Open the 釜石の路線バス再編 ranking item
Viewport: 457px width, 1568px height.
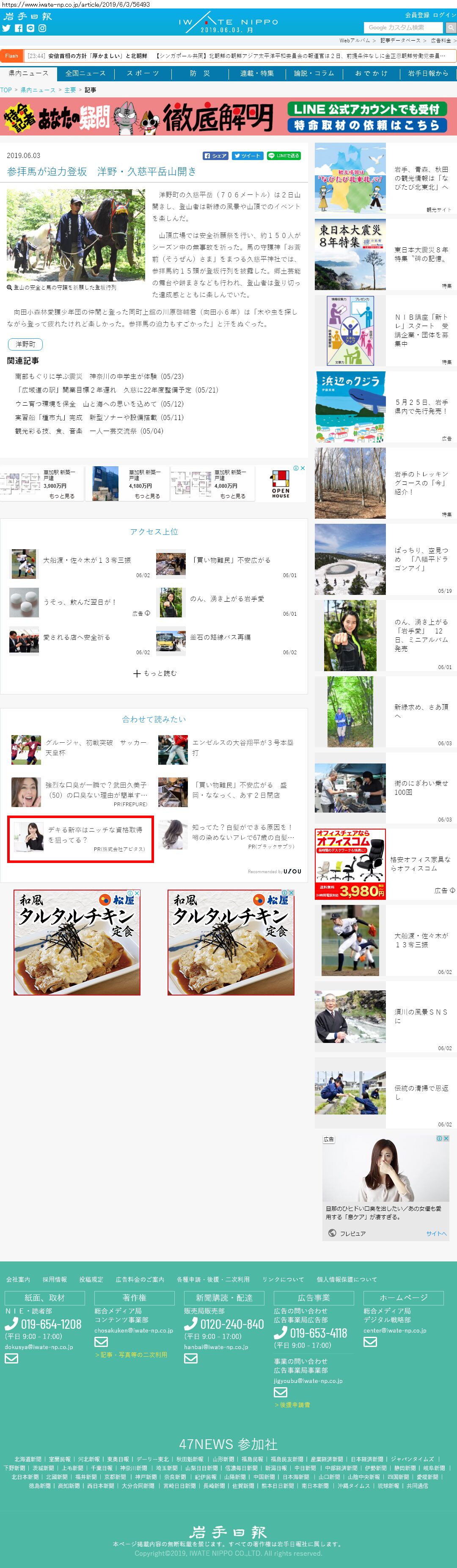[x=220, y=637]
